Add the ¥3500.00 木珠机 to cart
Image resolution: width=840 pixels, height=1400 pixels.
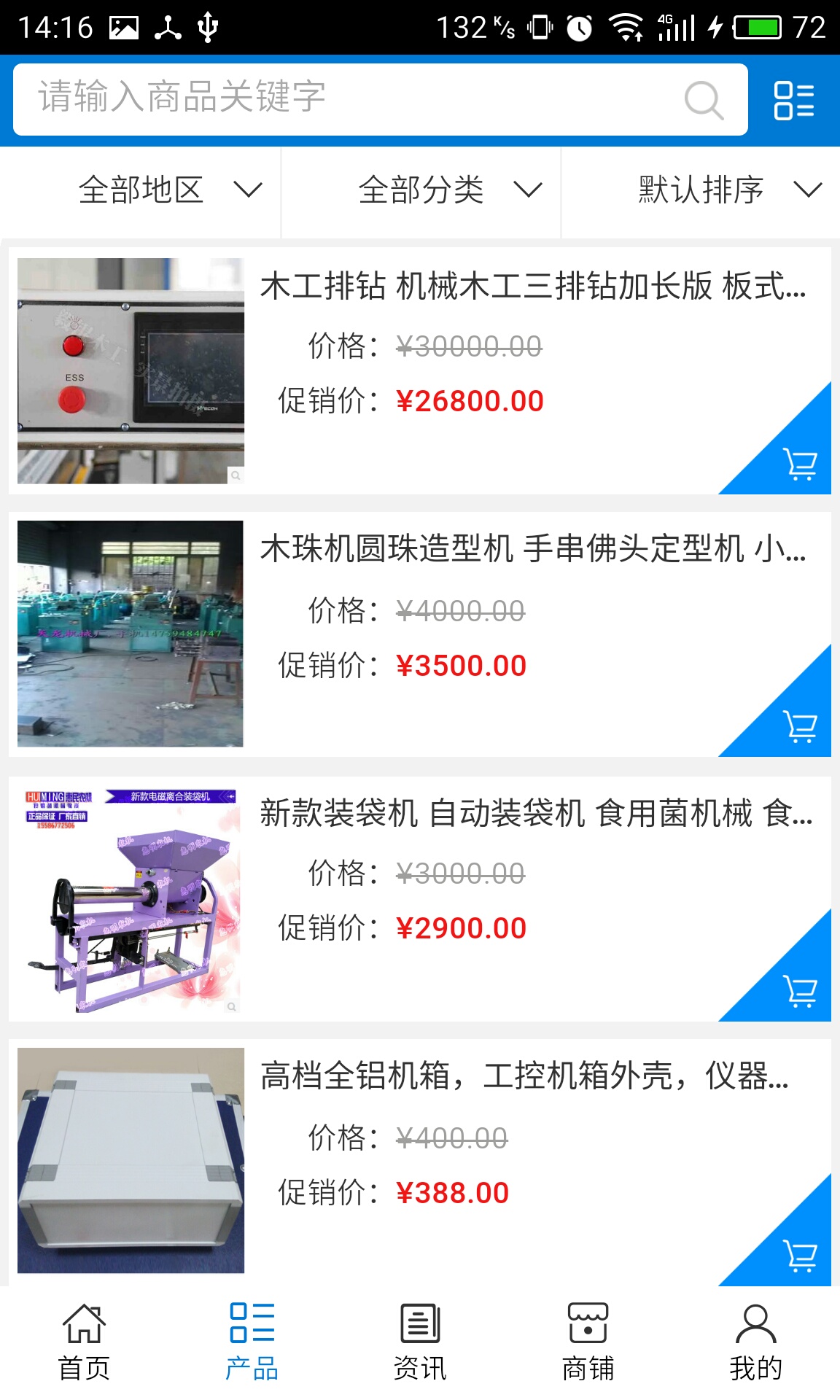(799, 726)
